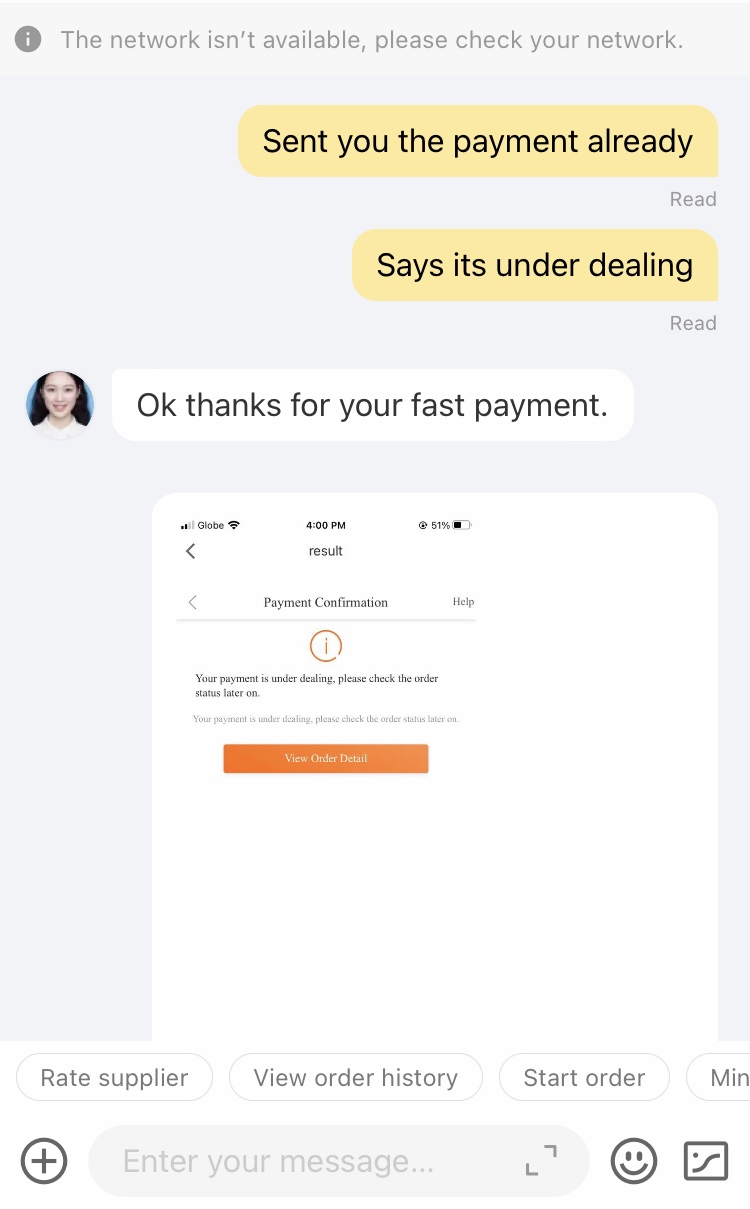750x1209 pixels.
Task: Open the plus attachment menu
Action: click(44, 1161)
